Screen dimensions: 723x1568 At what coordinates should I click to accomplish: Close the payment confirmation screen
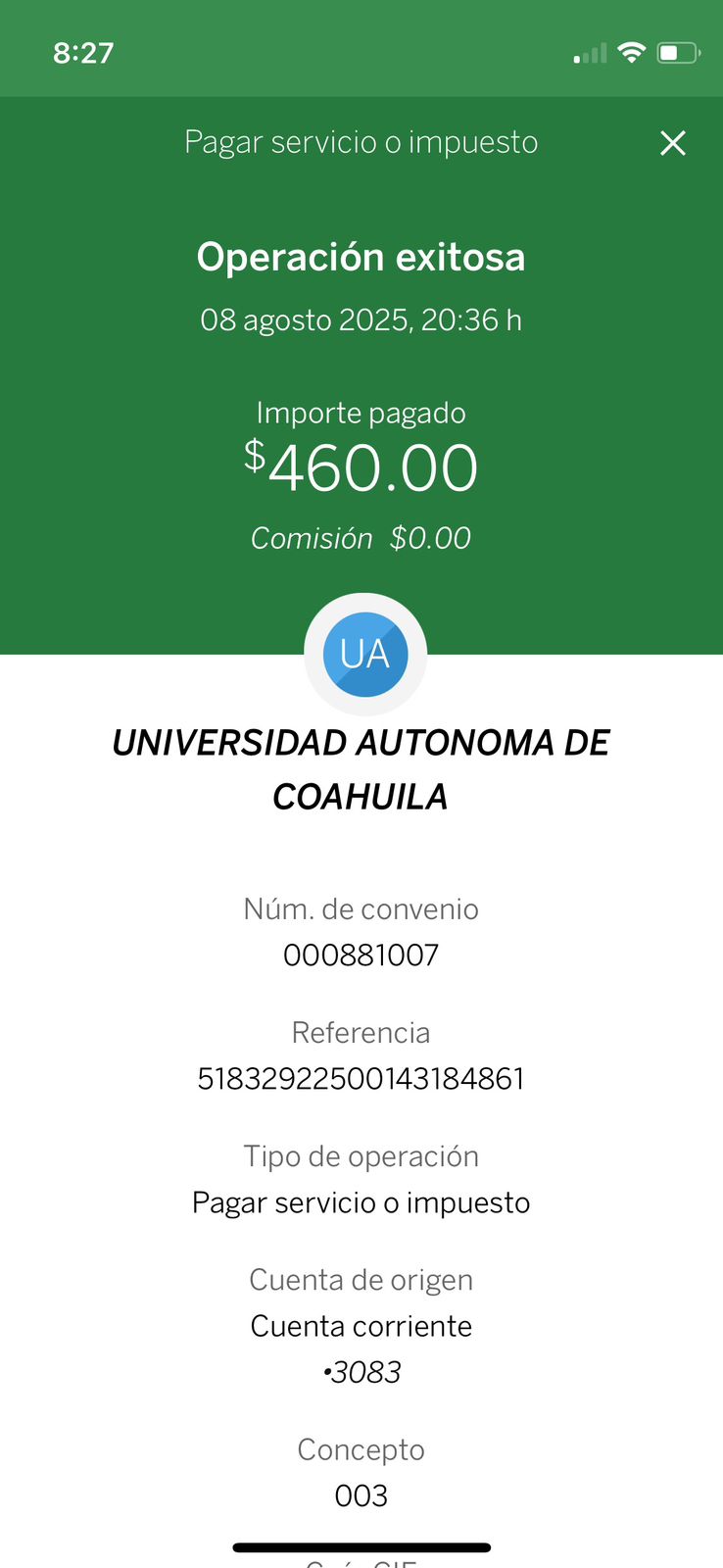point(673,143)
